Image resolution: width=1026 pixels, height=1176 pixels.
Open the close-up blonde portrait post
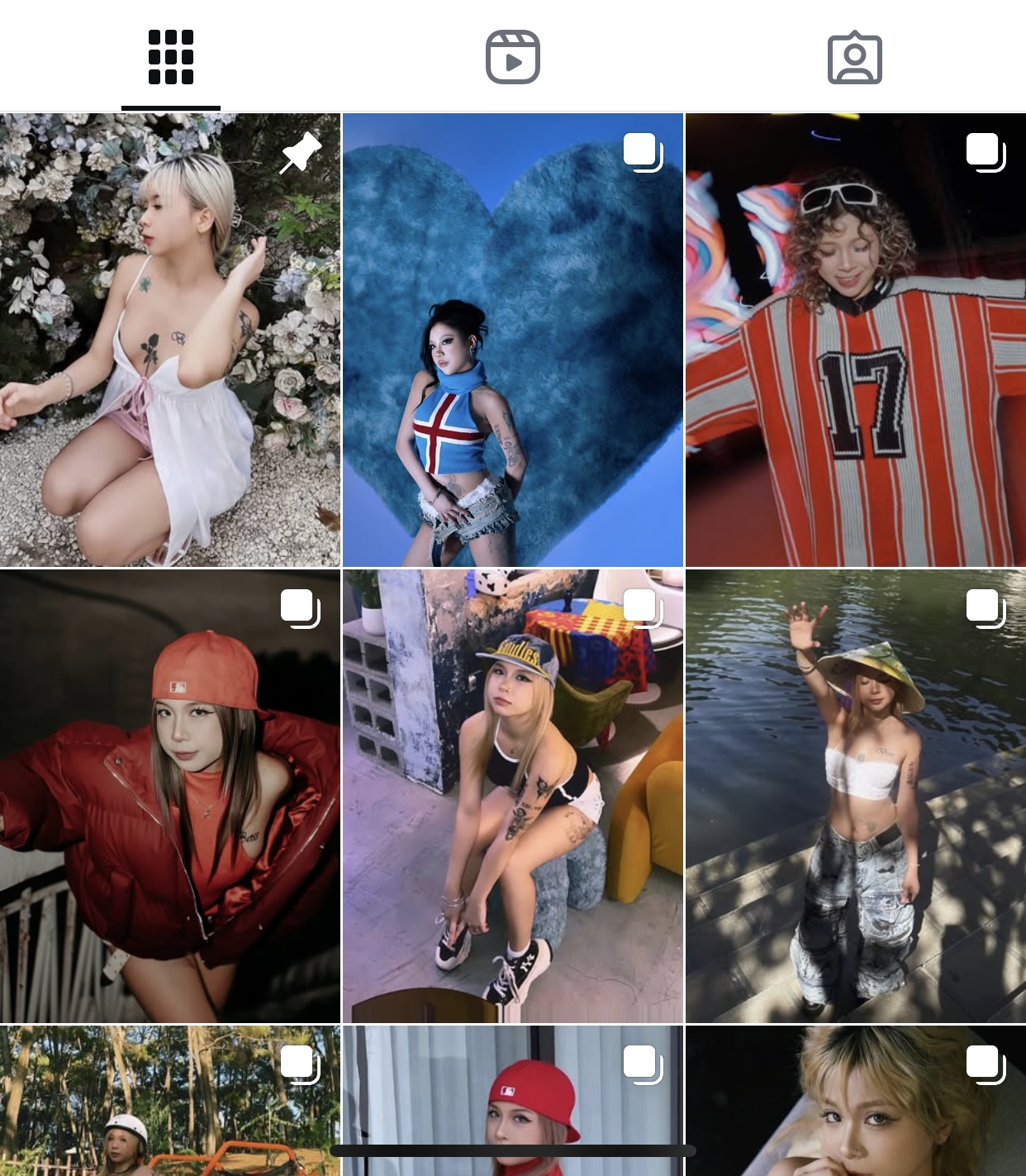click(856, 1101)
